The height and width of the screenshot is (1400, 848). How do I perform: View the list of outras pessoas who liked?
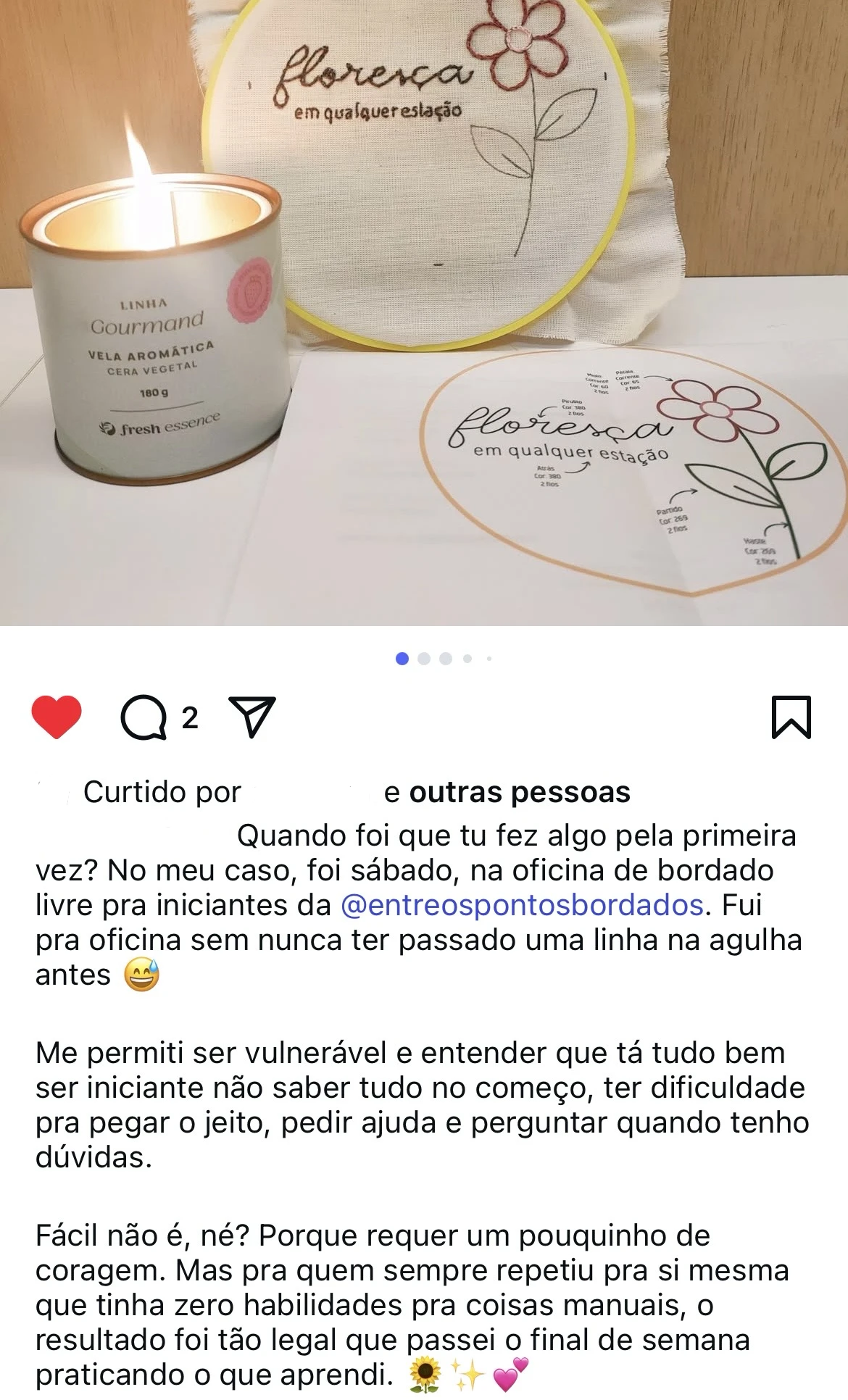(x=519, y=793)
